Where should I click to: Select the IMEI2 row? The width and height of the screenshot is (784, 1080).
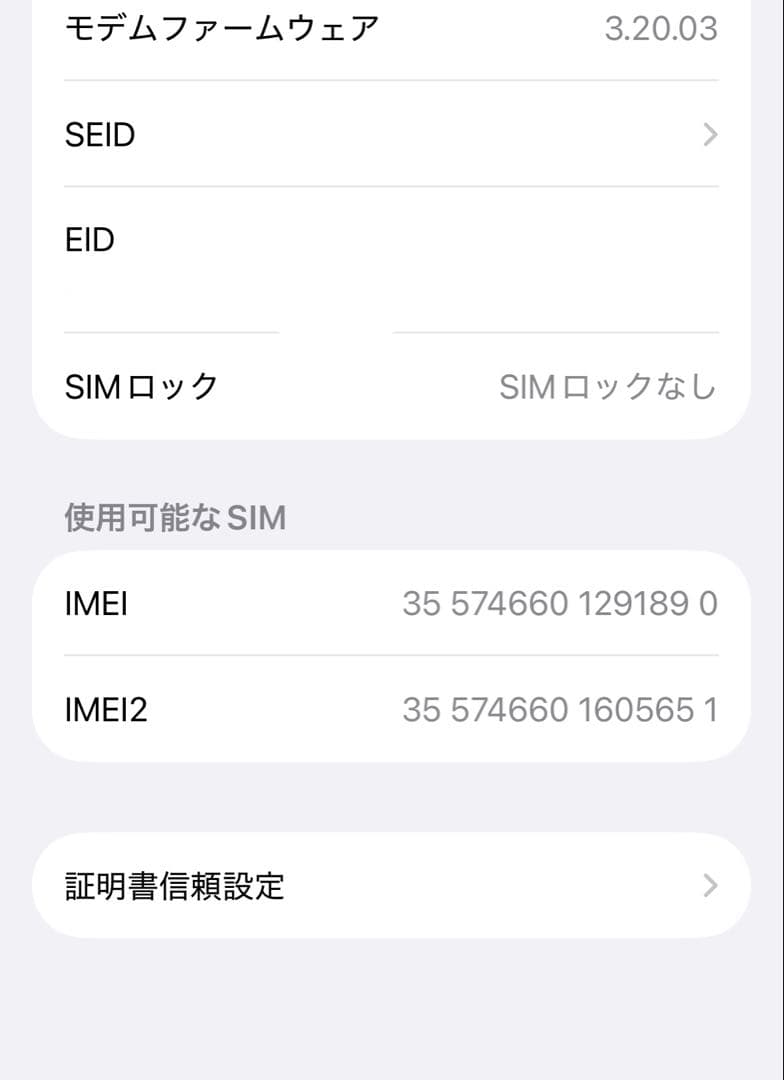(390, 709)
